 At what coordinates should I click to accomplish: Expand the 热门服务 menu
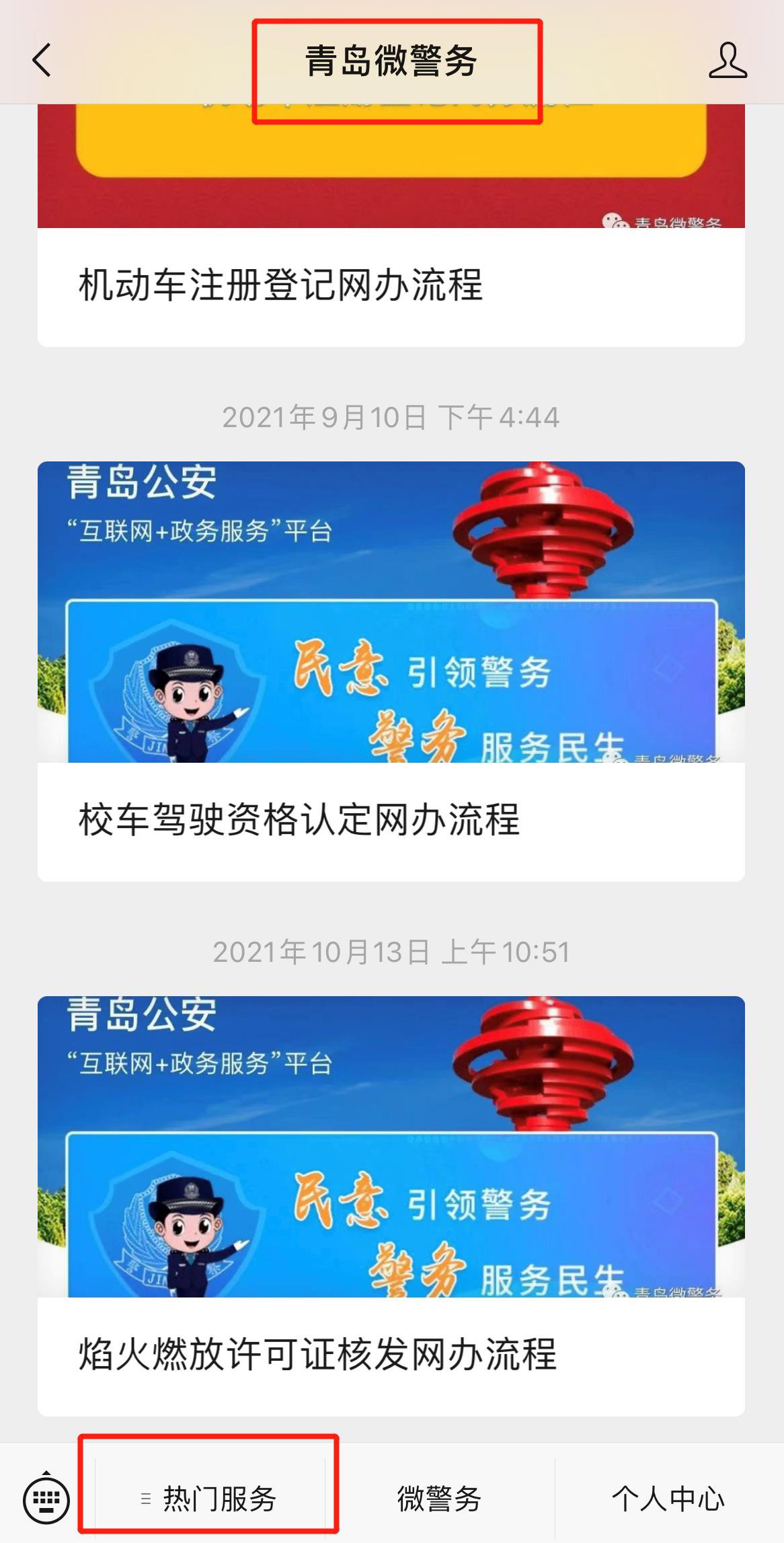click(210, 1499)
